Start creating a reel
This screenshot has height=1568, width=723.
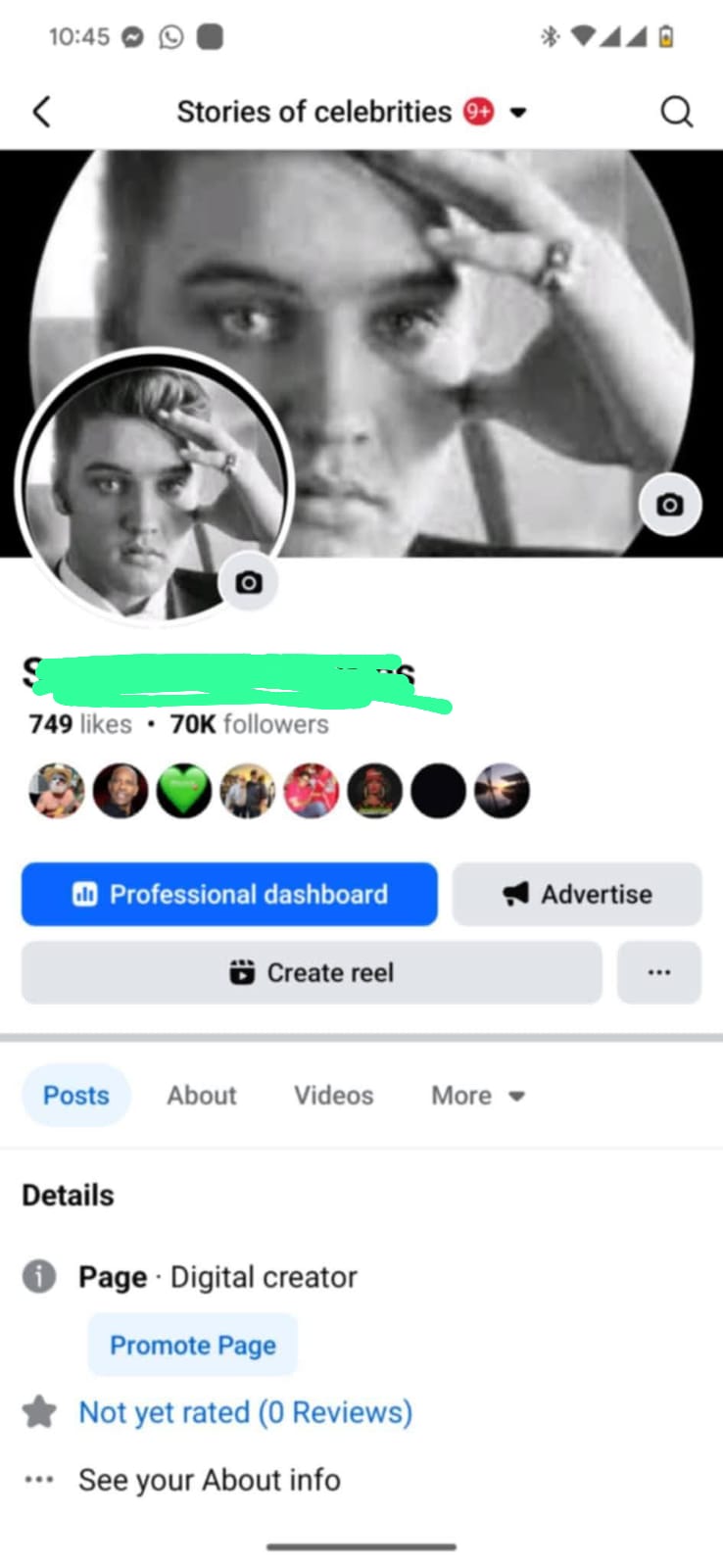[312, 972]
